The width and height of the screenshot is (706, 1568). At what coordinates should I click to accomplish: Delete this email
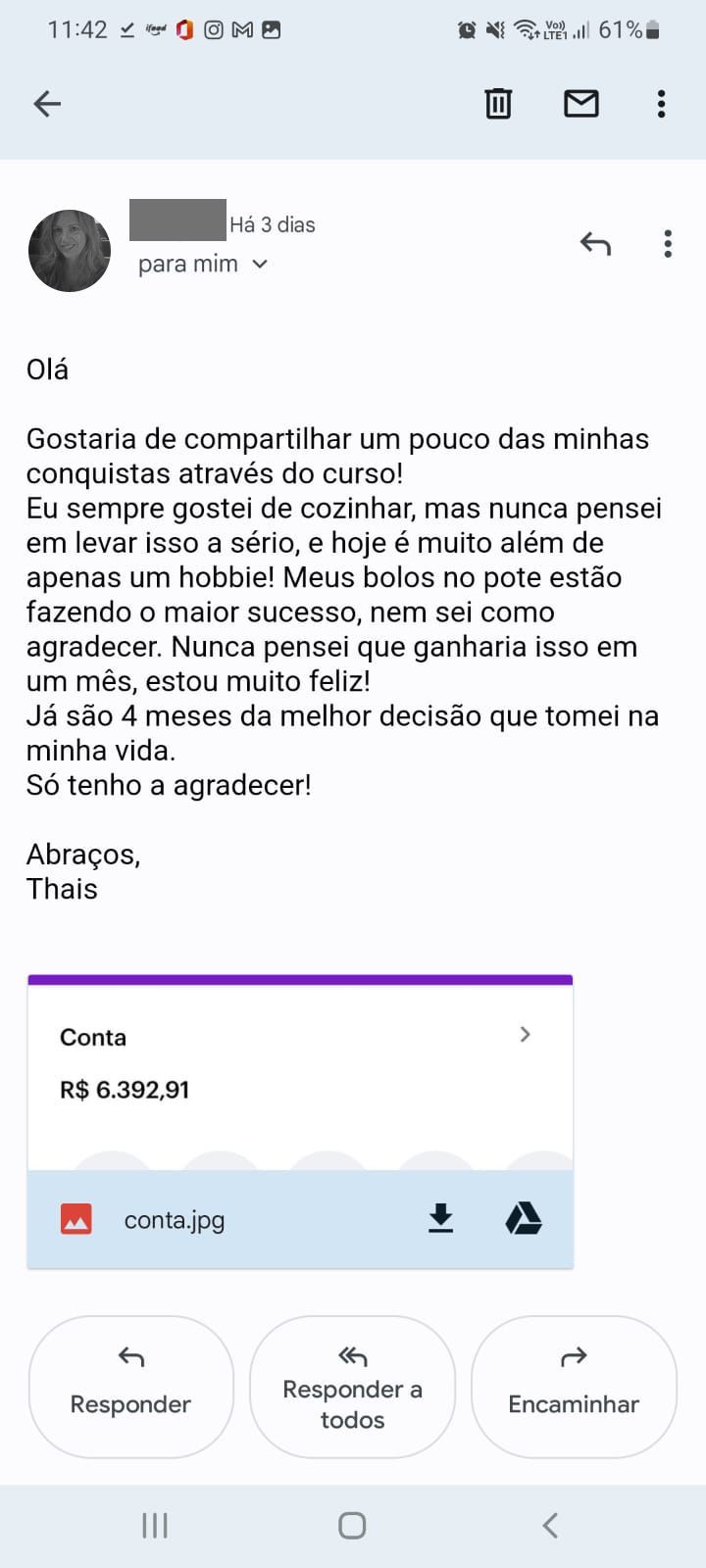(498, 104)
